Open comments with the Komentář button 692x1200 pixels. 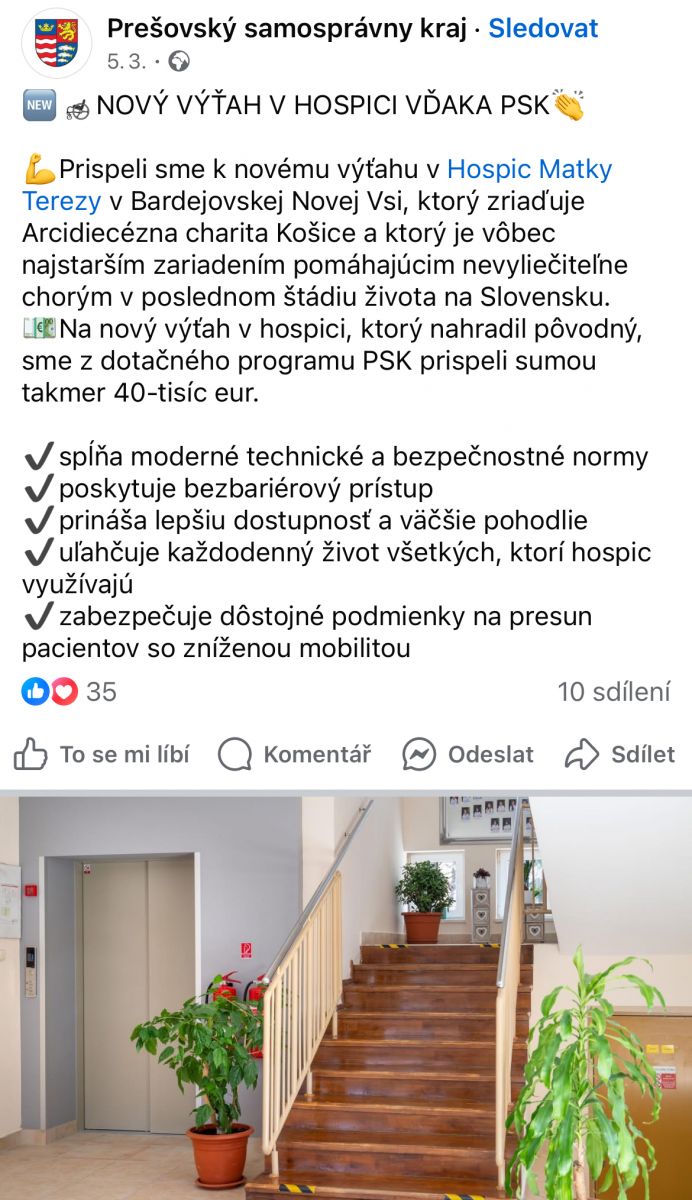294,755
